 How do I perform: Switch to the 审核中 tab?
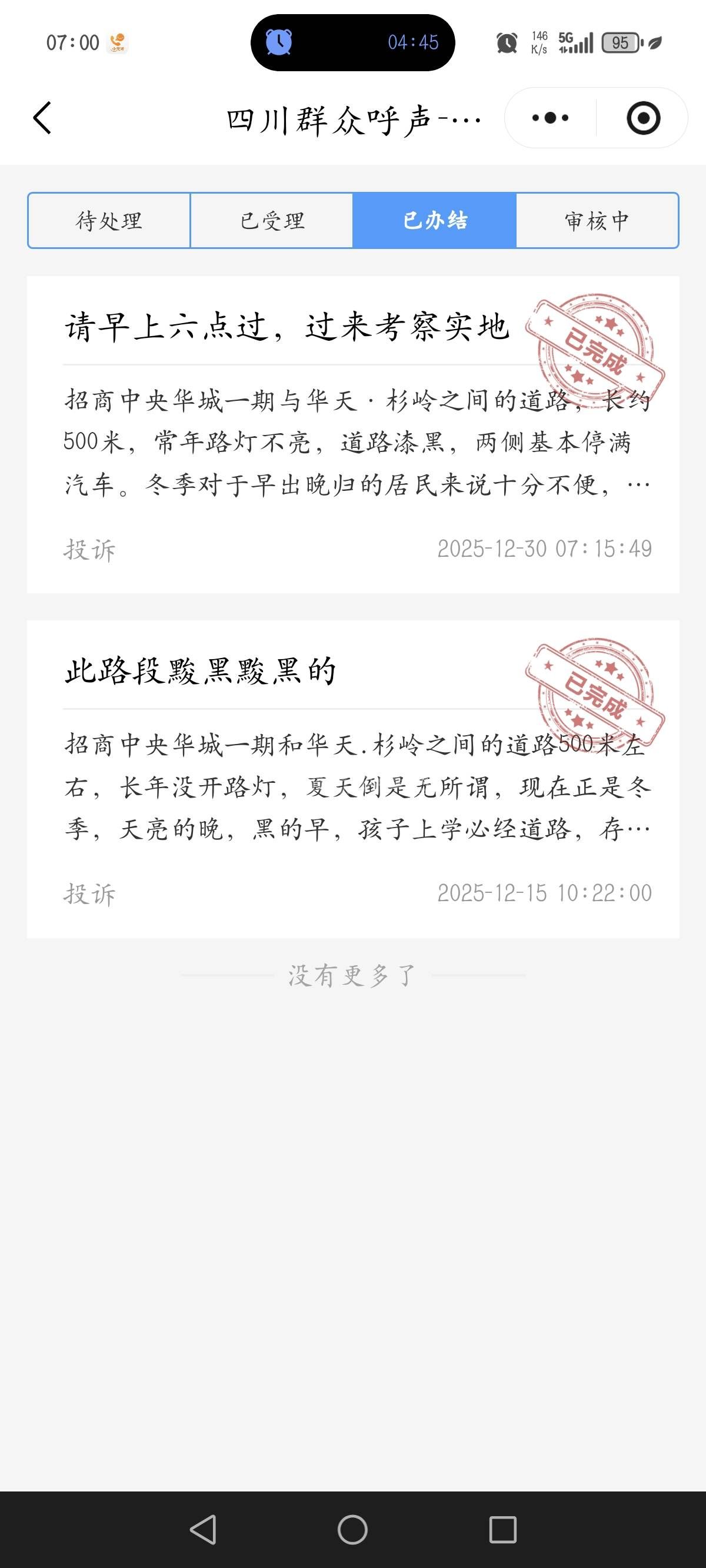click(x=597, y=220)
